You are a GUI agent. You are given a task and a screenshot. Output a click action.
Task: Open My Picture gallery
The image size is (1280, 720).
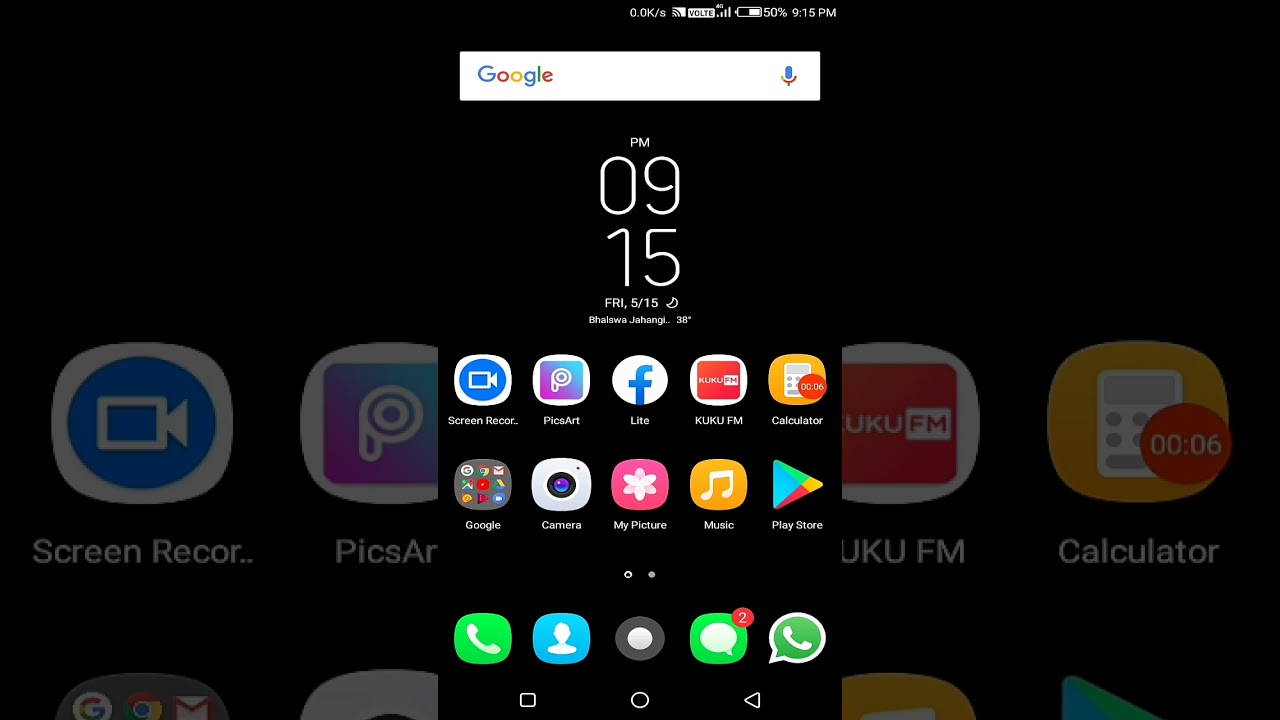coord(640,486)
